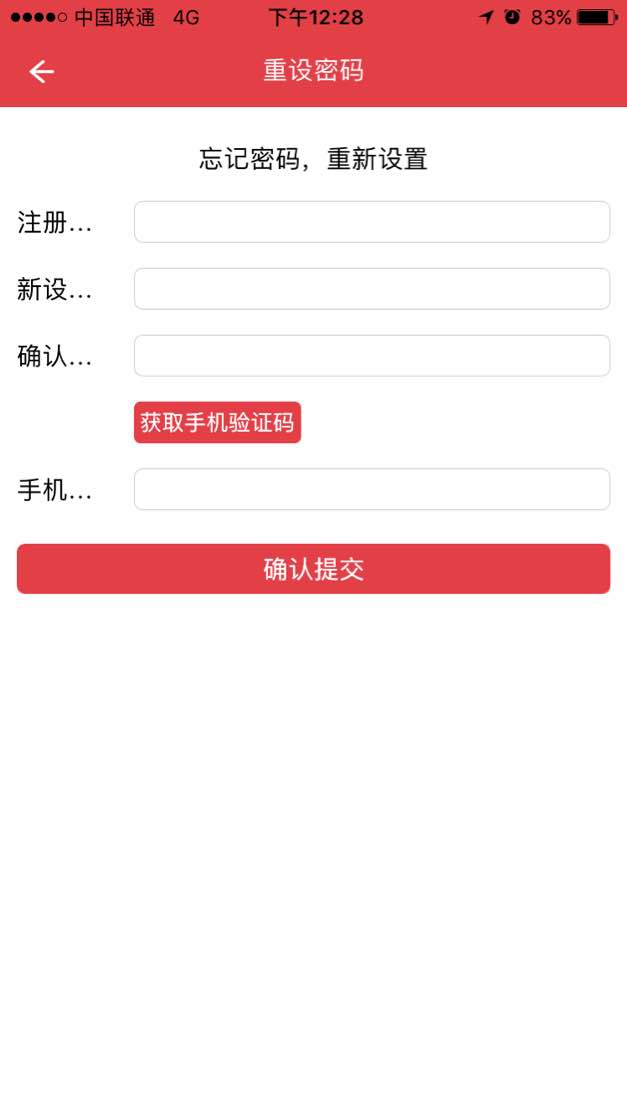The width and height of the screenshot is (627, 1115).
Task: Focus the 手机... verification code field
Action: click(x=371, y=489)
